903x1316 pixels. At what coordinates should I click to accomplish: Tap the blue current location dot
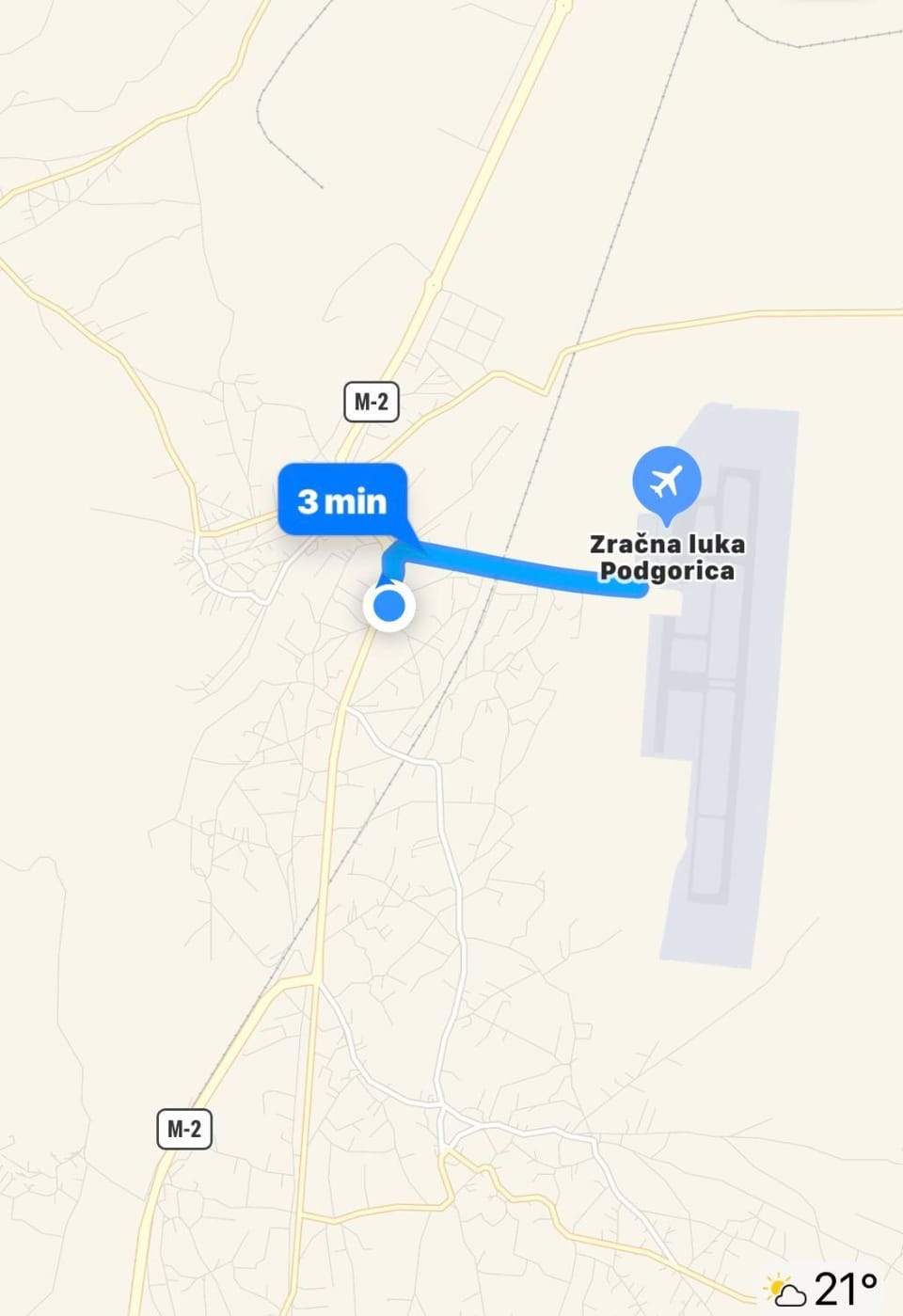(x=388, y=607)
